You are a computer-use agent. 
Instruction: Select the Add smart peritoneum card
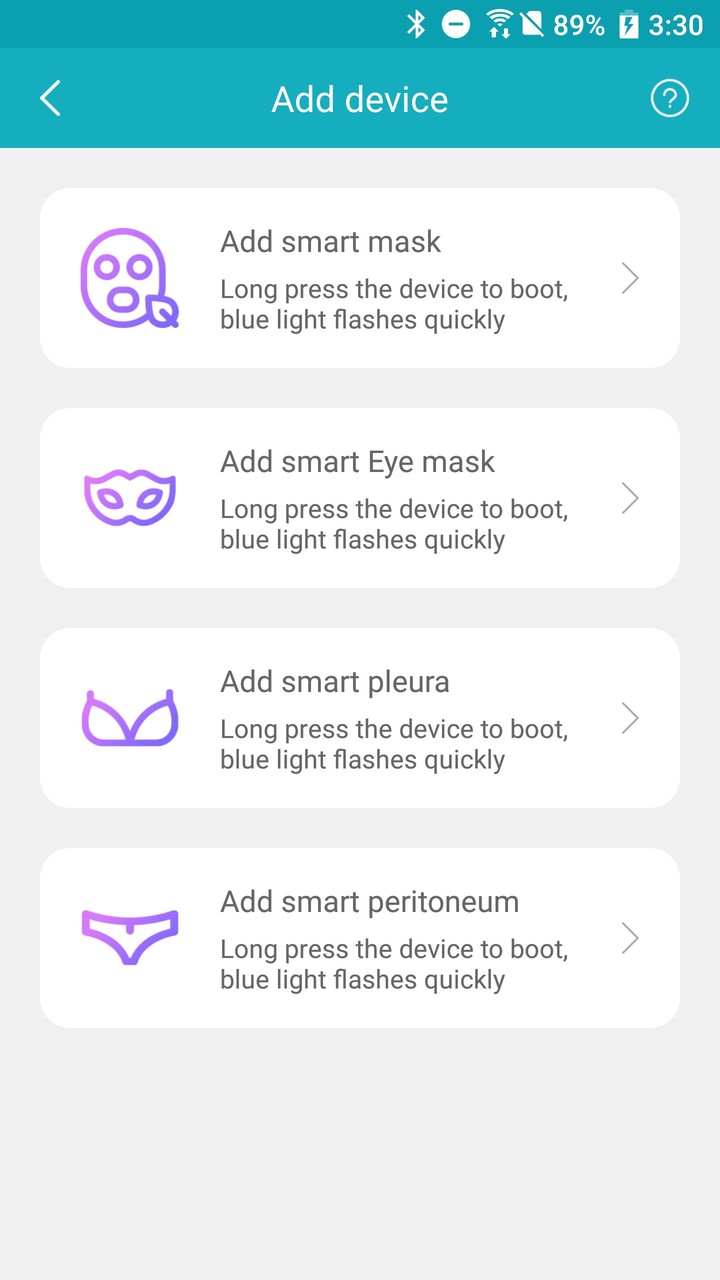tap(360, 938)
